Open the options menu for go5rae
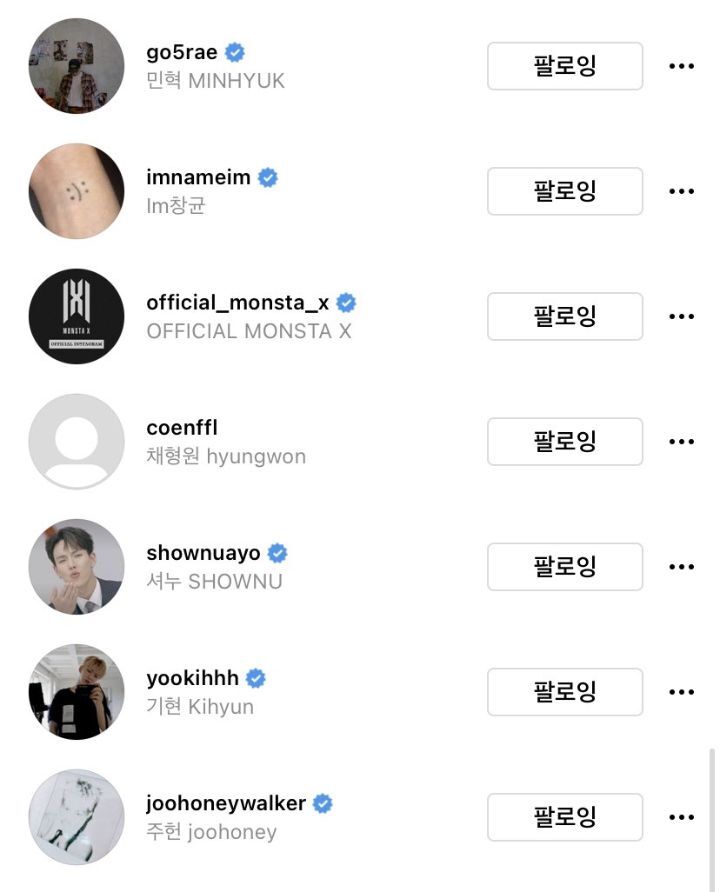Image resolution: width=720 pixels, height=892 pixels. (682, 66)
